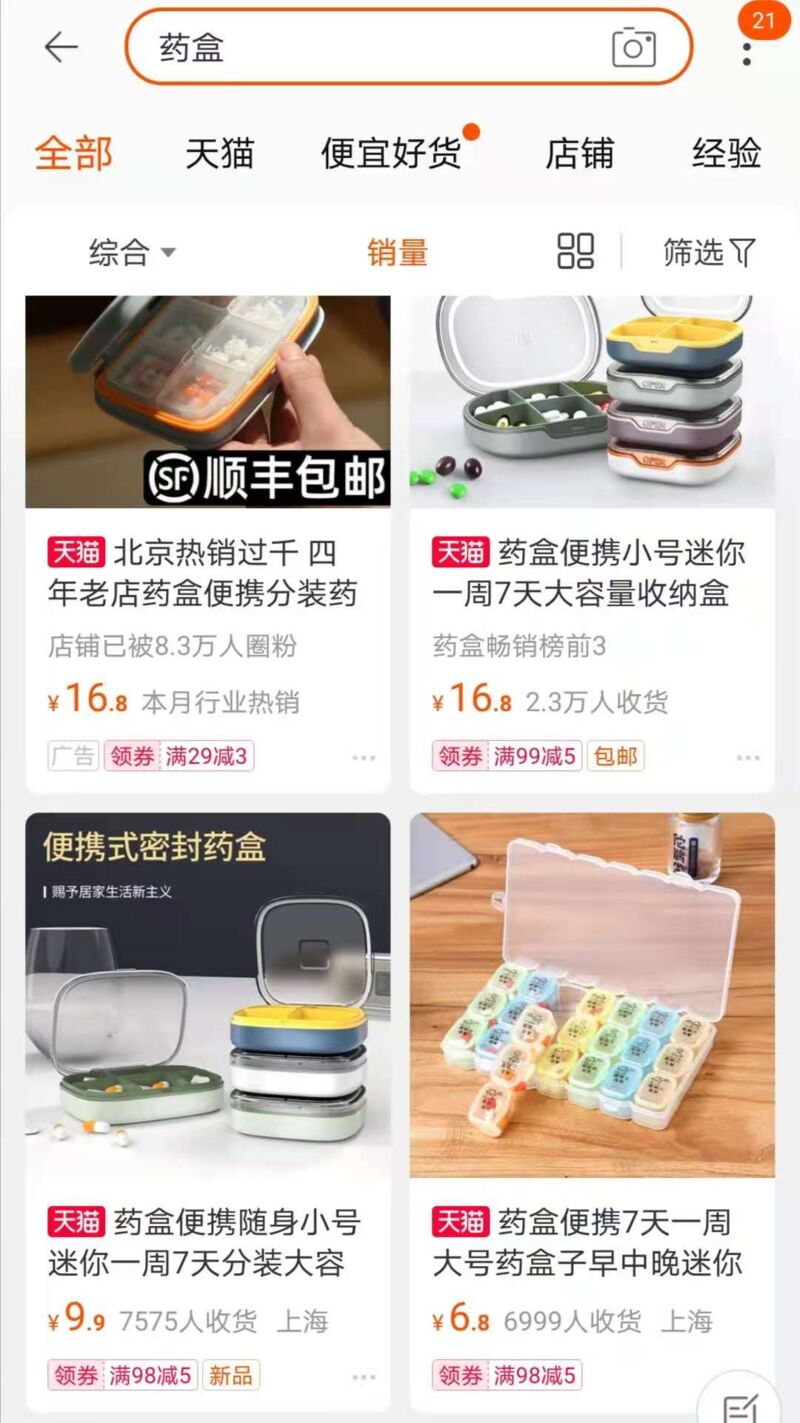Tap the floating feedback edit button
800x1423 pixels.
(x=740, y=1405)
